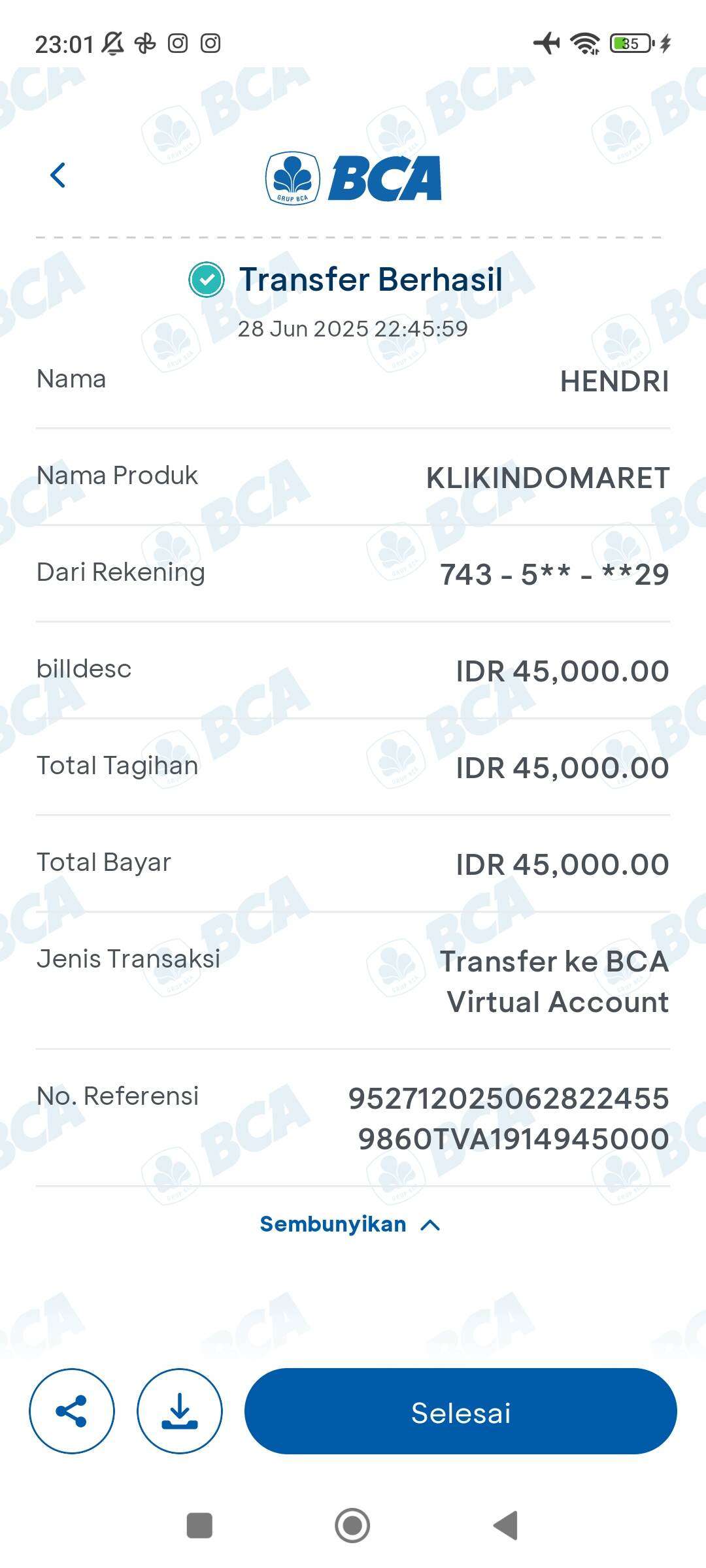Tap the Selesai button
Screen dimensions: 706x1568
[461, 1411]
